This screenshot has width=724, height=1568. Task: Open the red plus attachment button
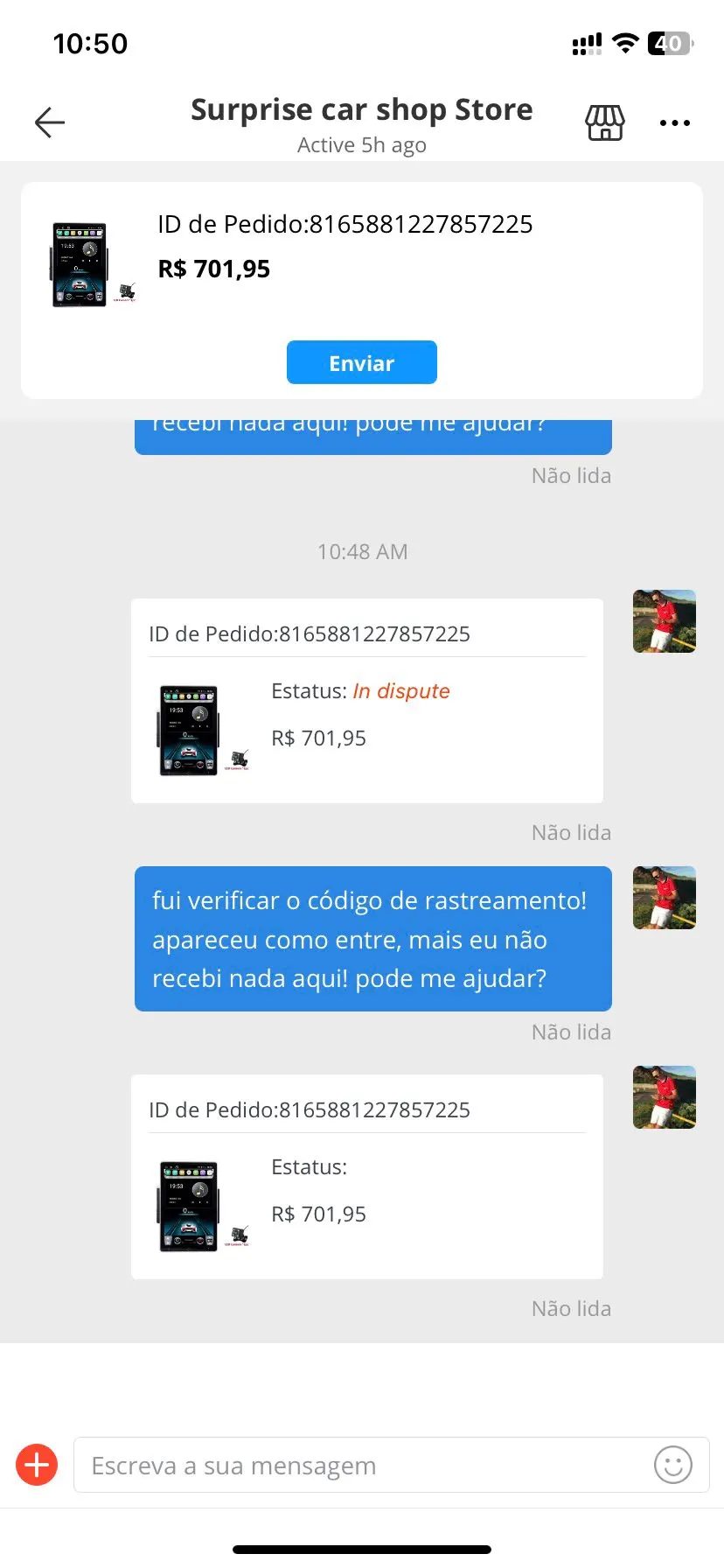click(37, 1465)
